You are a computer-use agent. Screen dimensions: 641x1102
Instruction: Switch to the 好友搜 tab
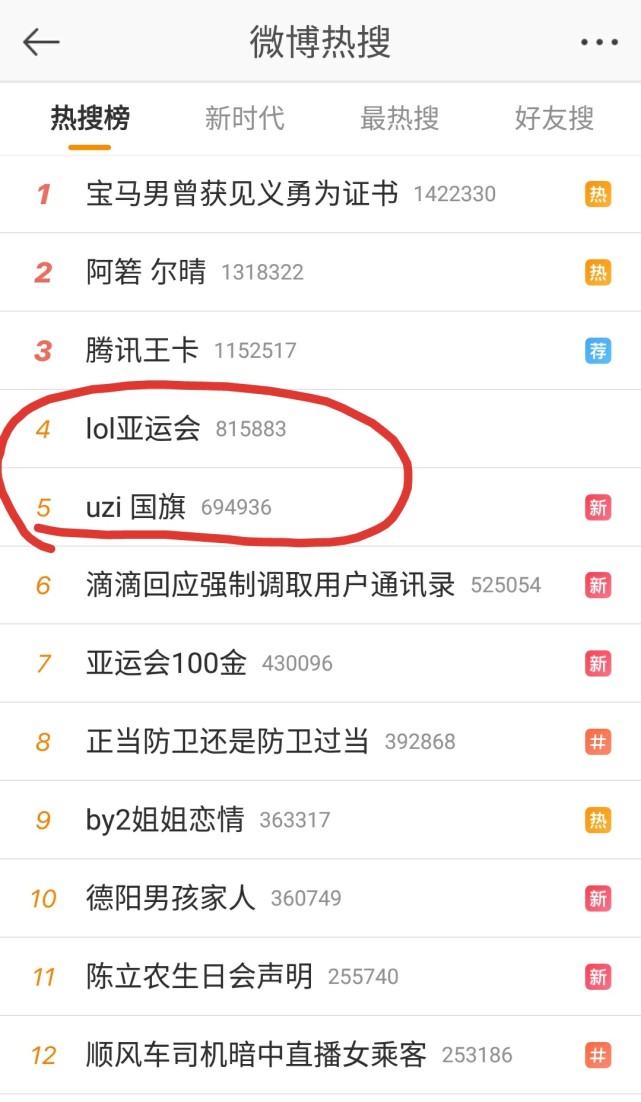[x=554, y=119]
